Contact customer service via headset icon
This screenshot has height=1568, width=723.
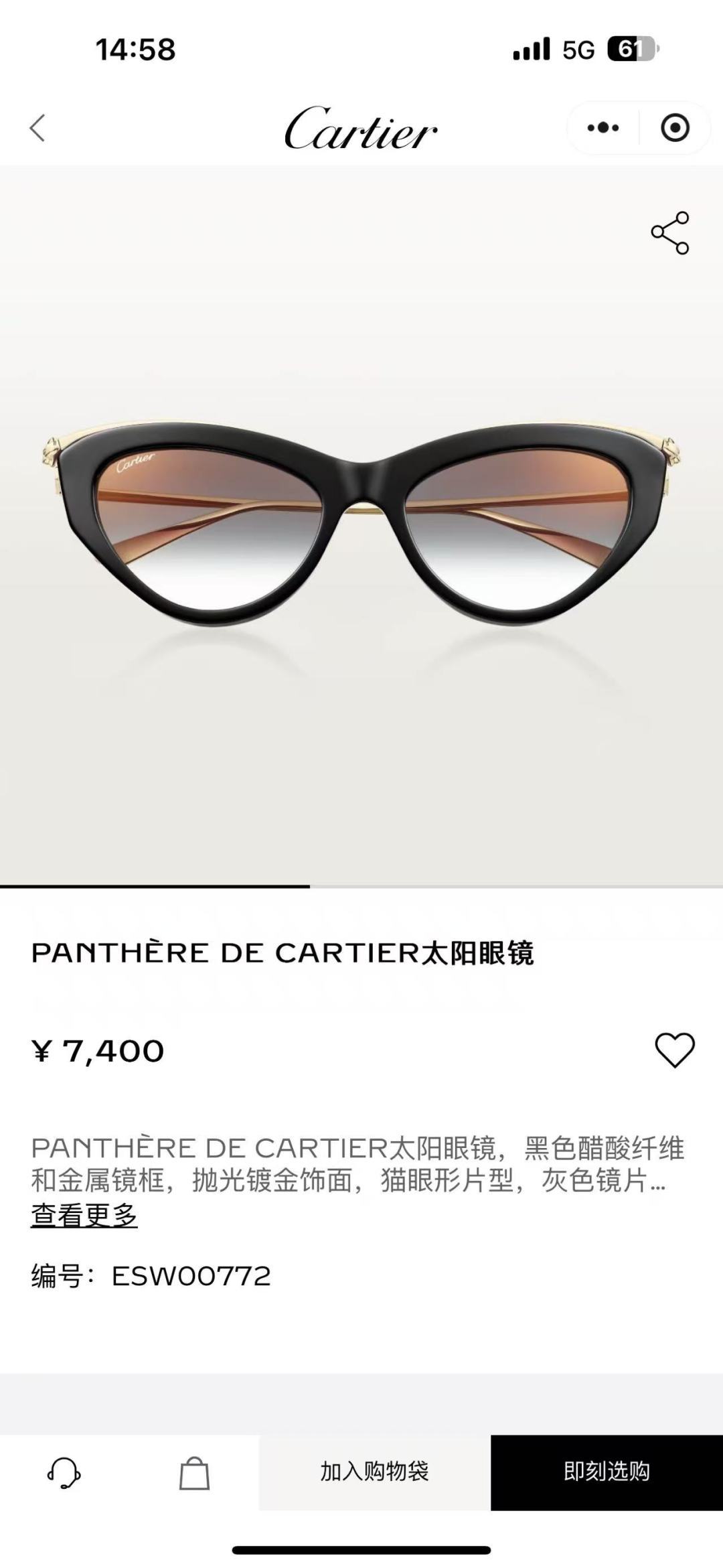pos(64,1473)
